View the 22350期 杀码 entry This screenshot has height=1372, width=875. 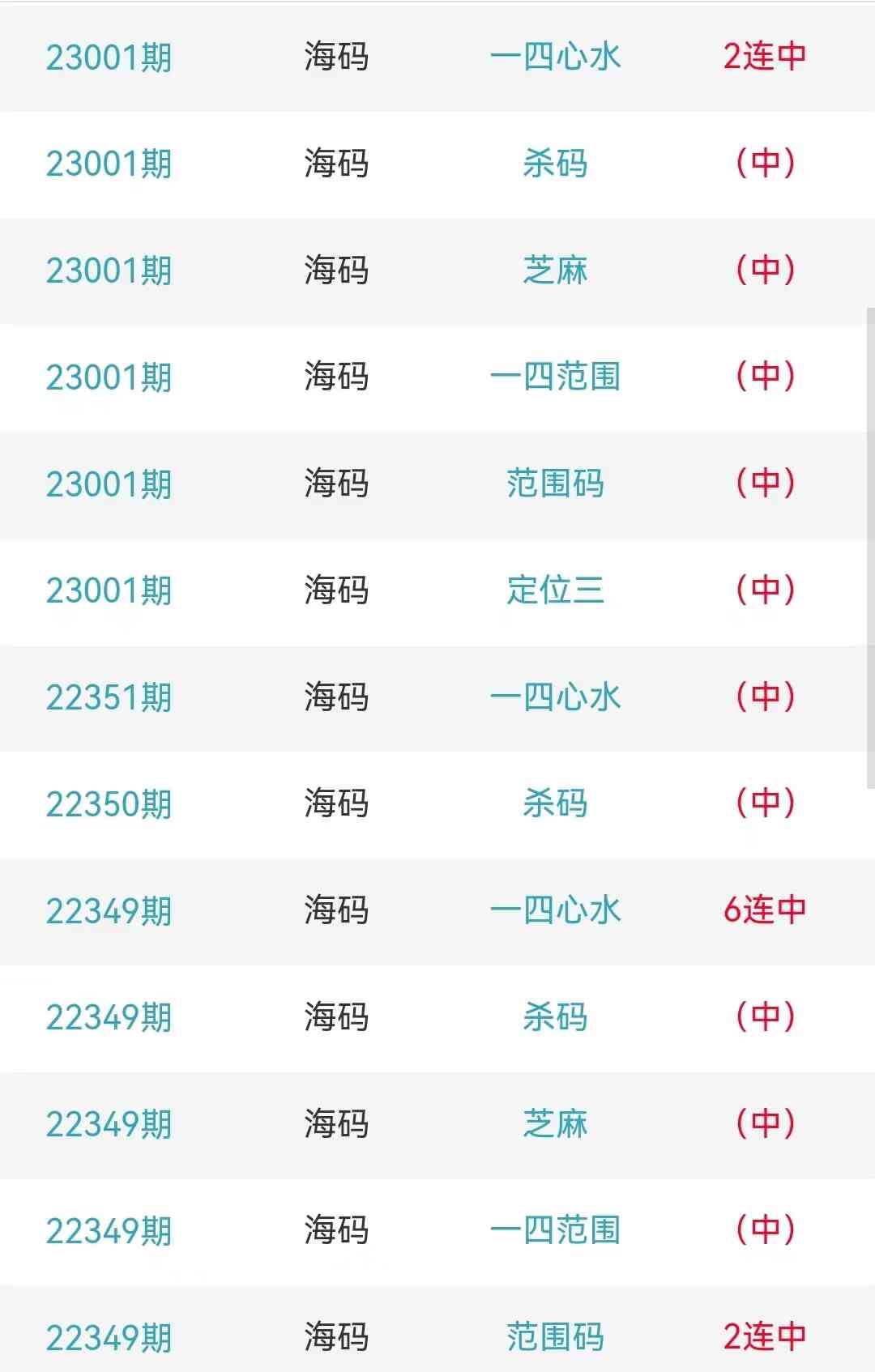pos(555,803)
